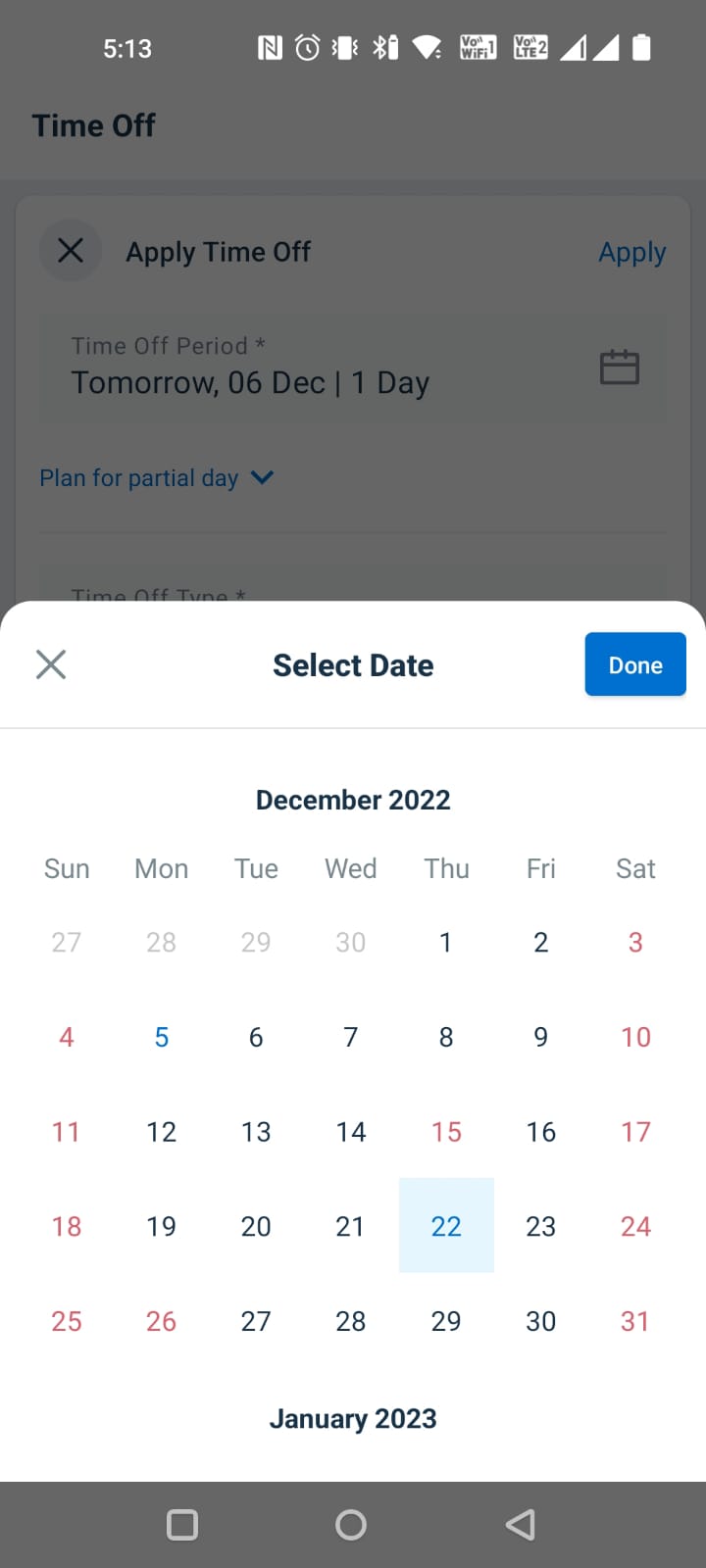Tap December 30 in the calendar
This screenshot has height=1568, width=706.
tap(541, 1321)
